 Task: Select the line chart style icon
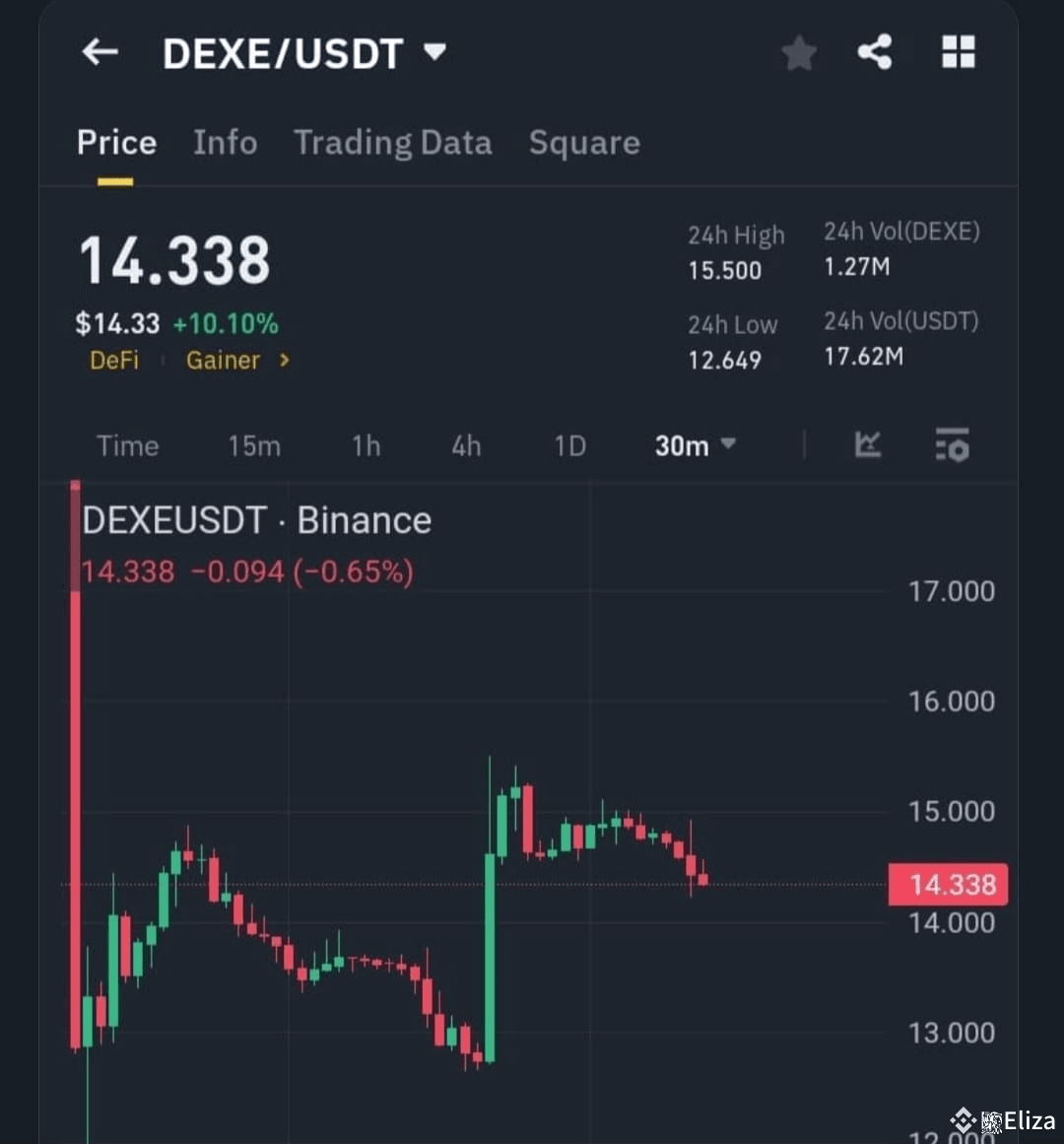point(868,446)
